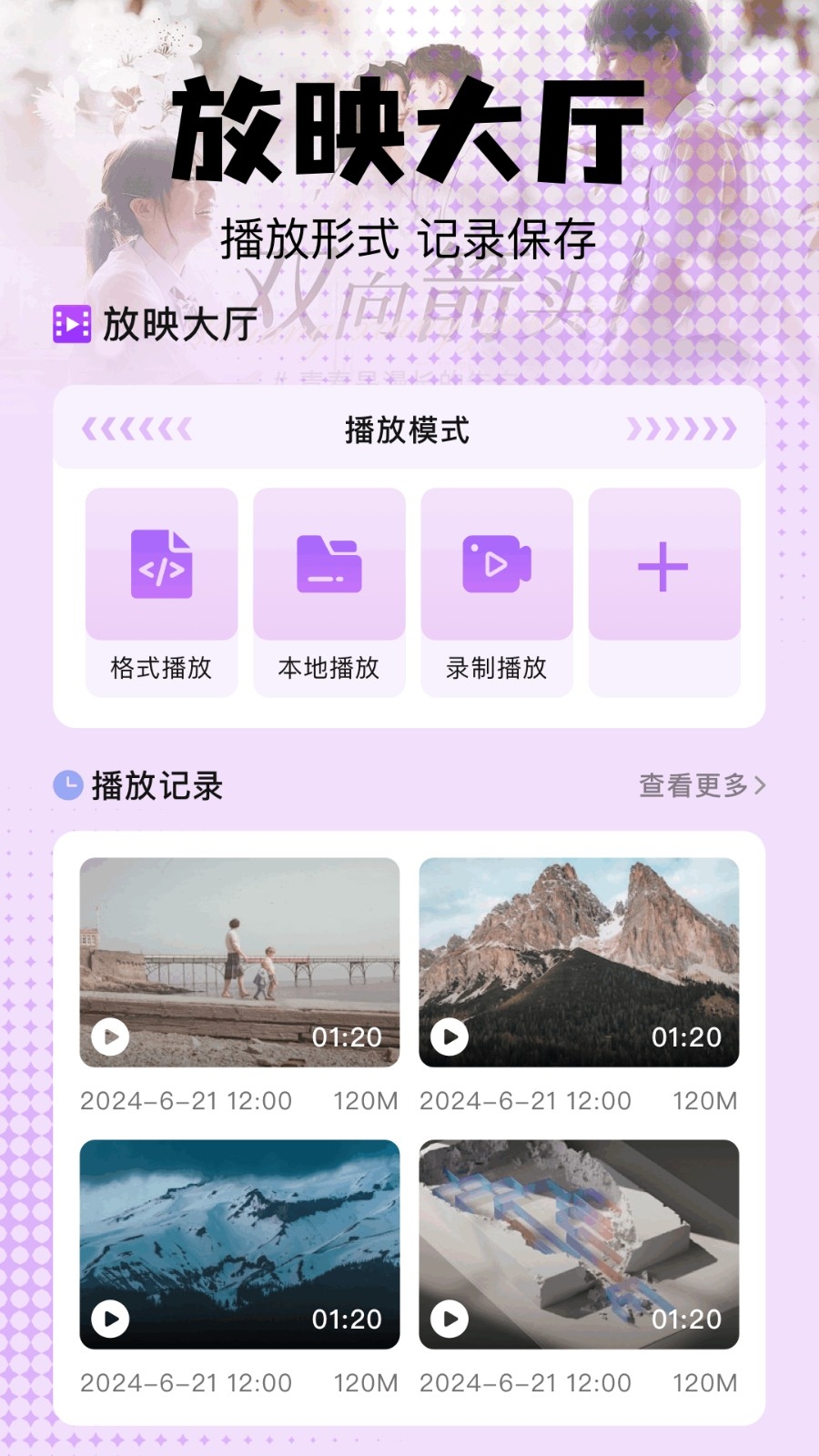819x1456 pixels.
Task: Expand more records via the 查看更多 chevron
Action: pos(763,784)
